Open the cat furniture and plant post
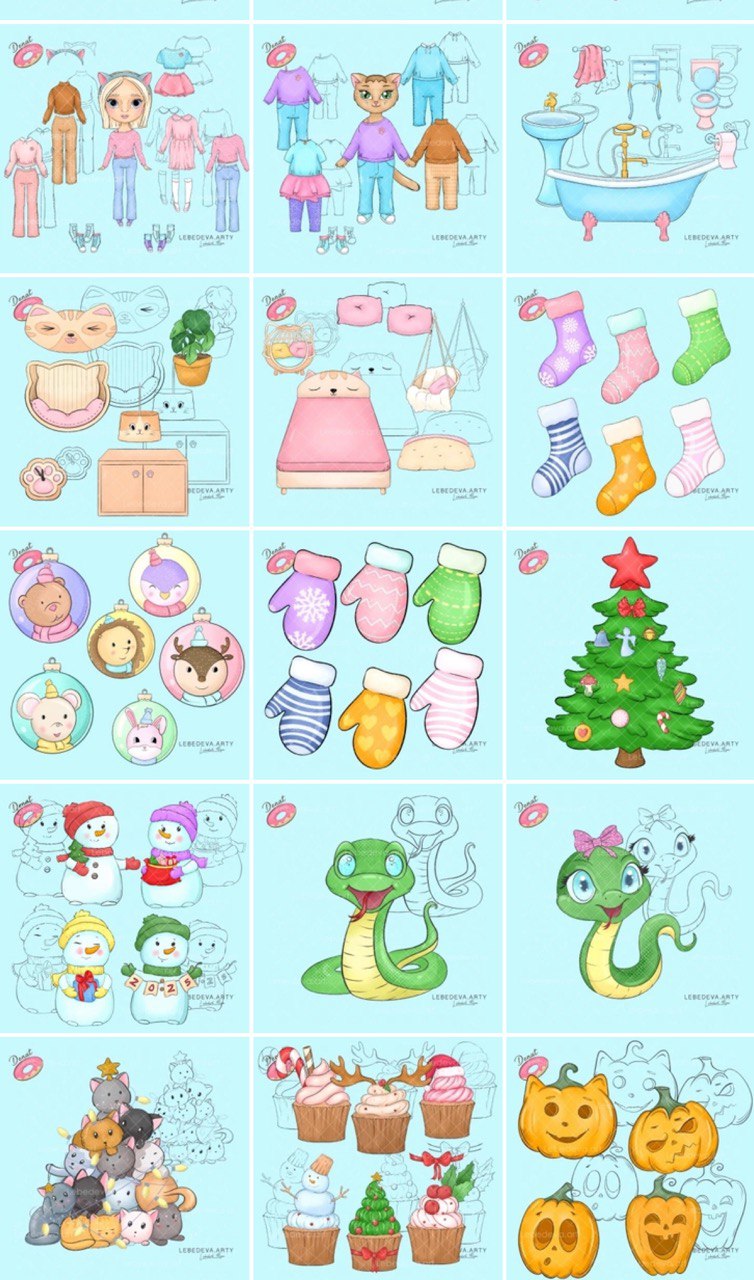This screenshot has width=754, height=1280. (x=124, y=401)
